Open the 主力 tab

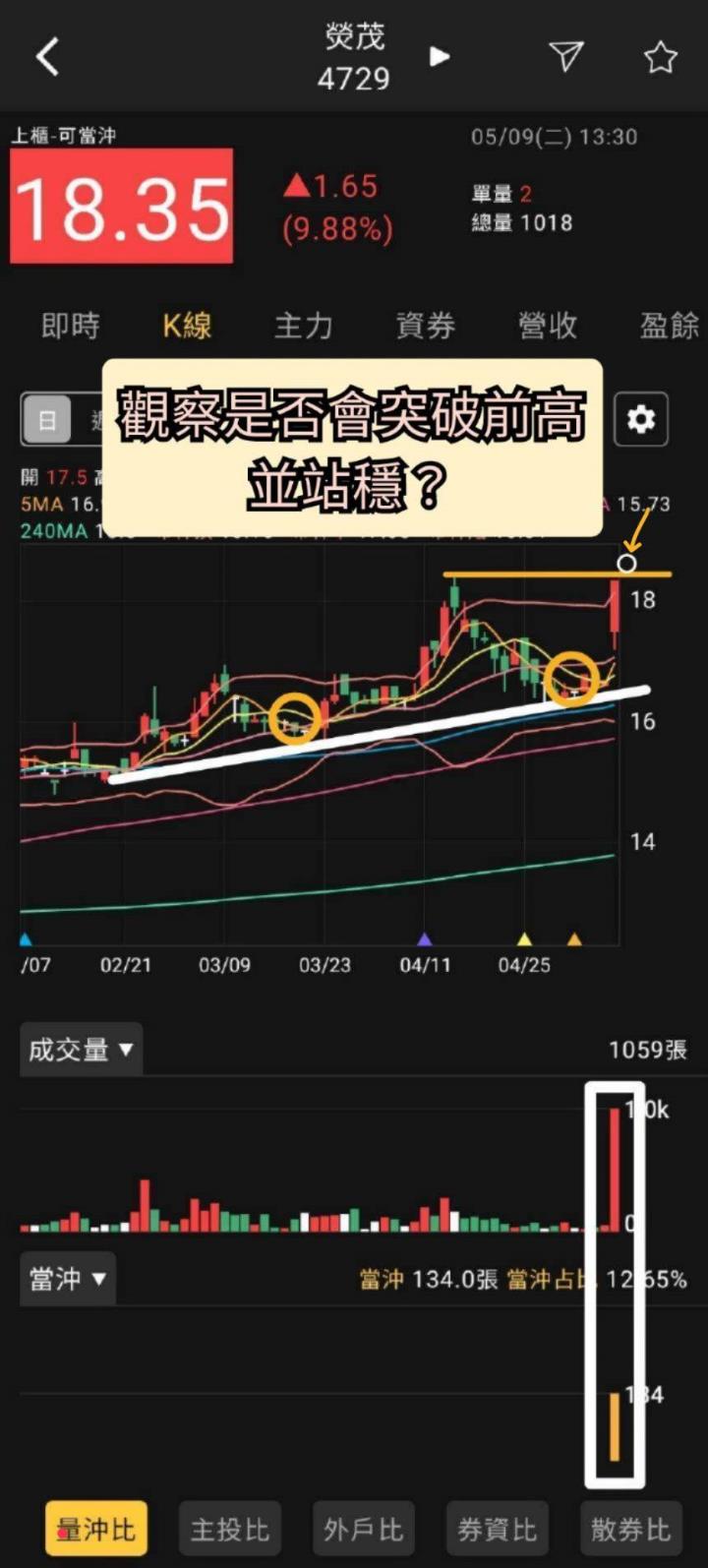coord(303,326)
